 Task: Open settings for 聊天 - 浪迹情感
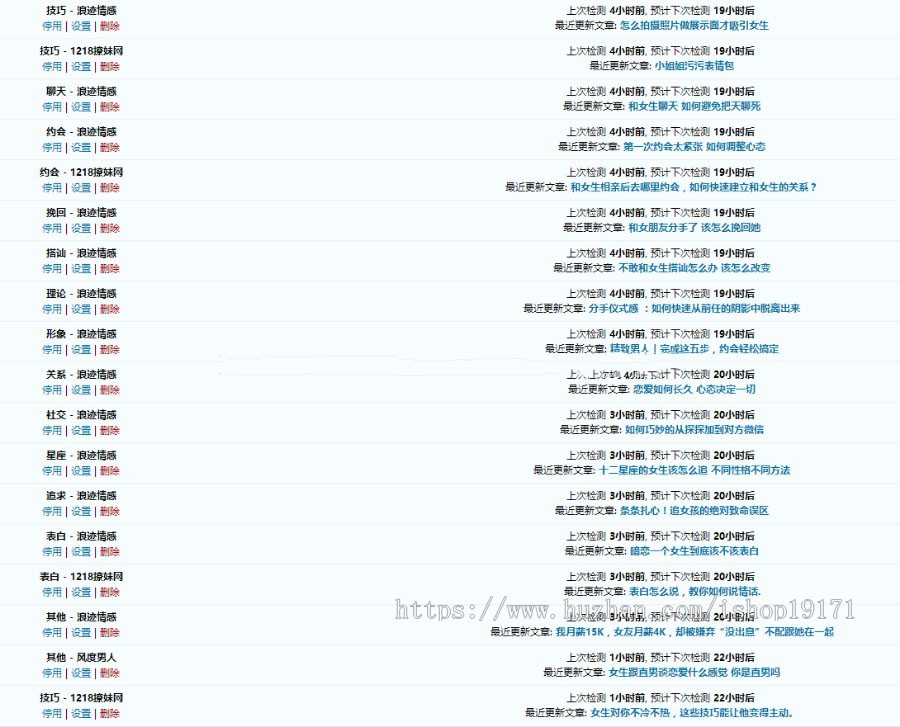81,107
